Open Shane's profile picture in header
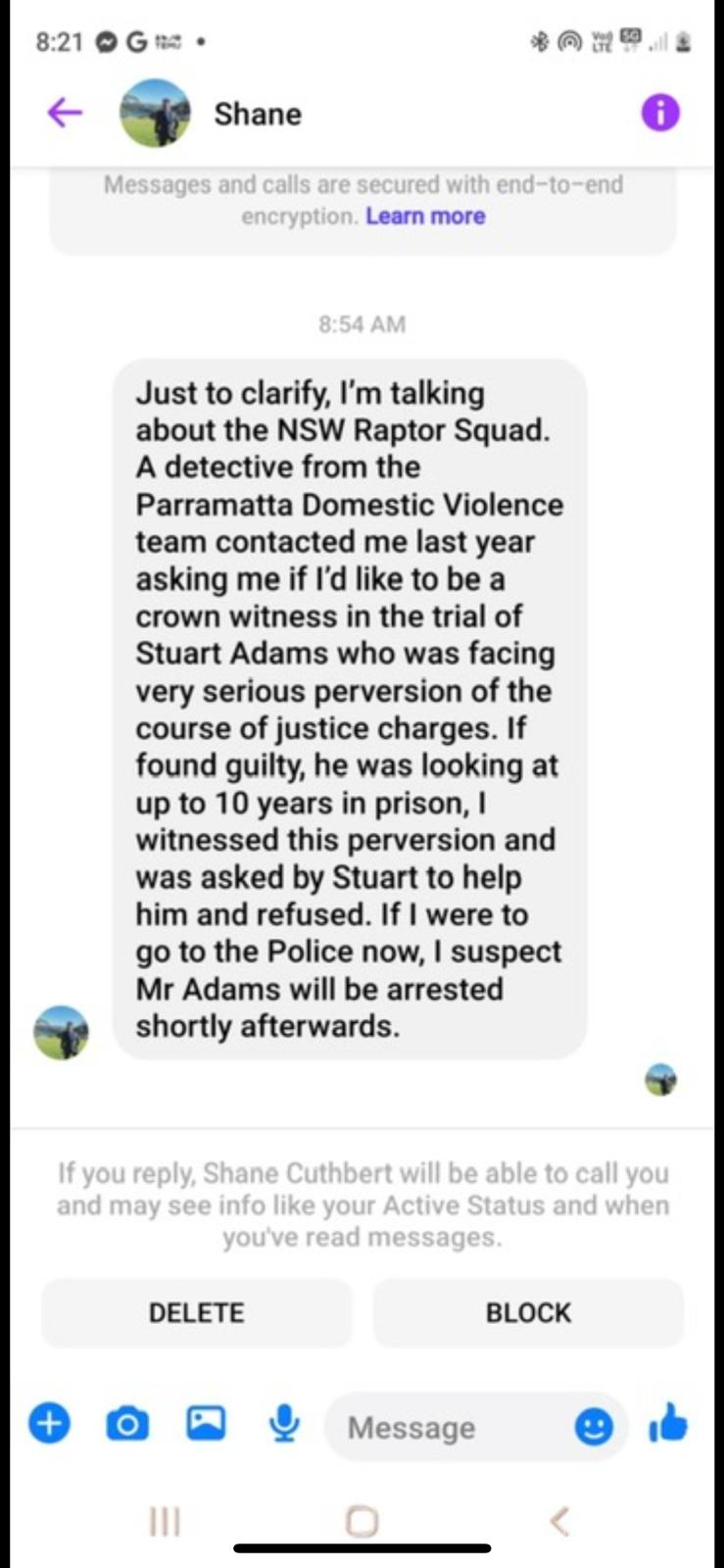This screenshot has width=724, height=1568. [155, 114]
